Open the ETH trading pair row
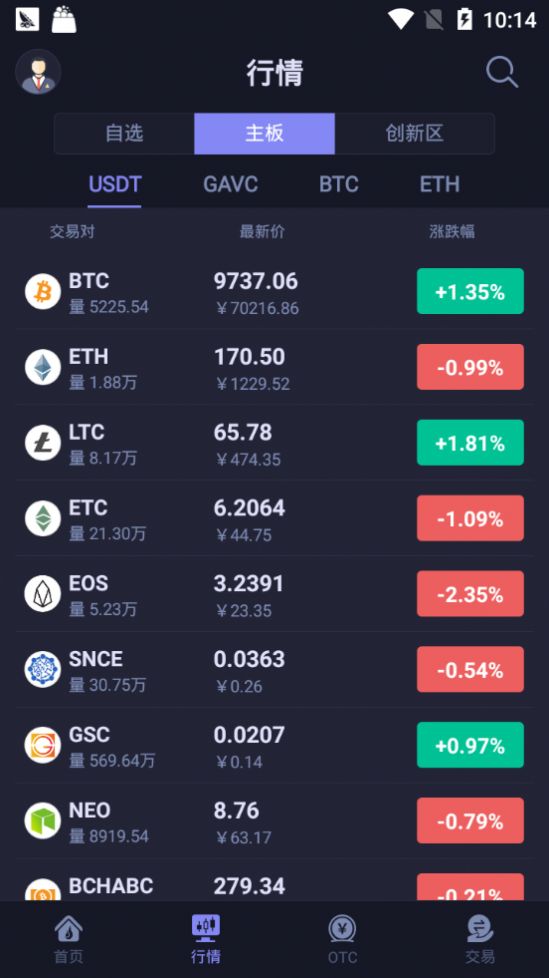The width and height of the screenshot is (549, 978). click(274, 367)
